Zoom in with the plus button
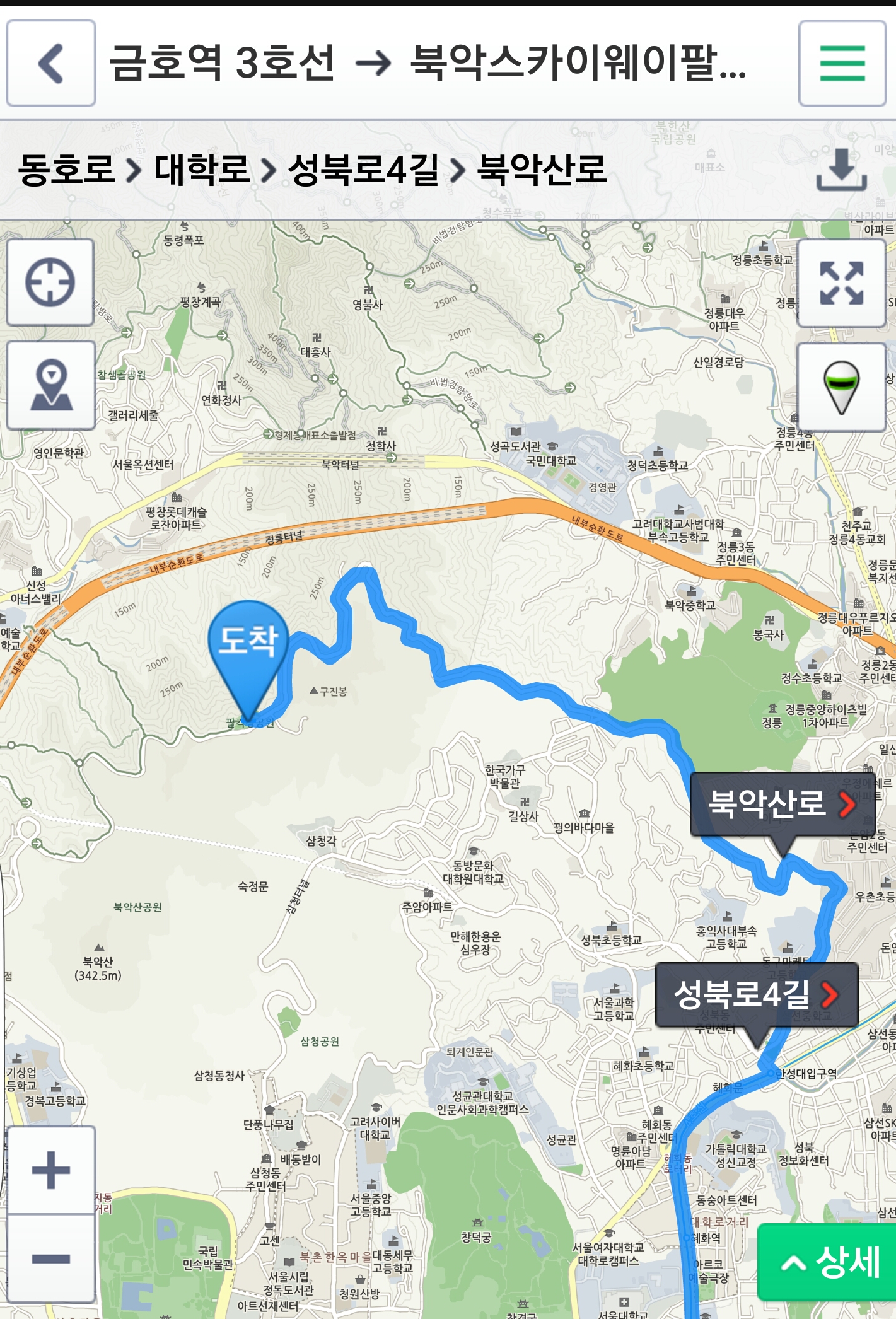This screenshot has width=896, height=1319. click(51, 1170)
